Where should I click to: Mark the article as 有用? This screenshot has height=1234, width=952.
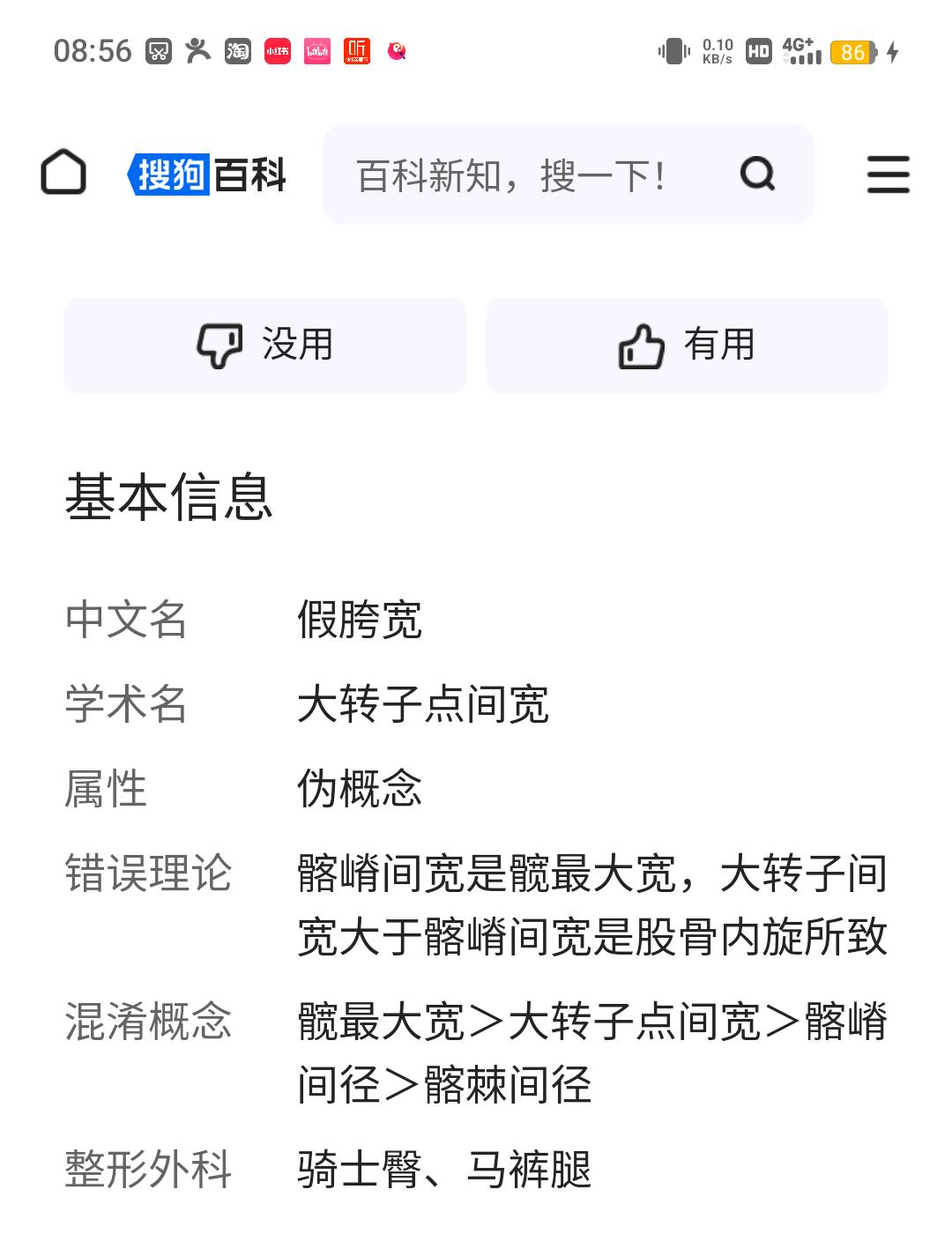687,345
